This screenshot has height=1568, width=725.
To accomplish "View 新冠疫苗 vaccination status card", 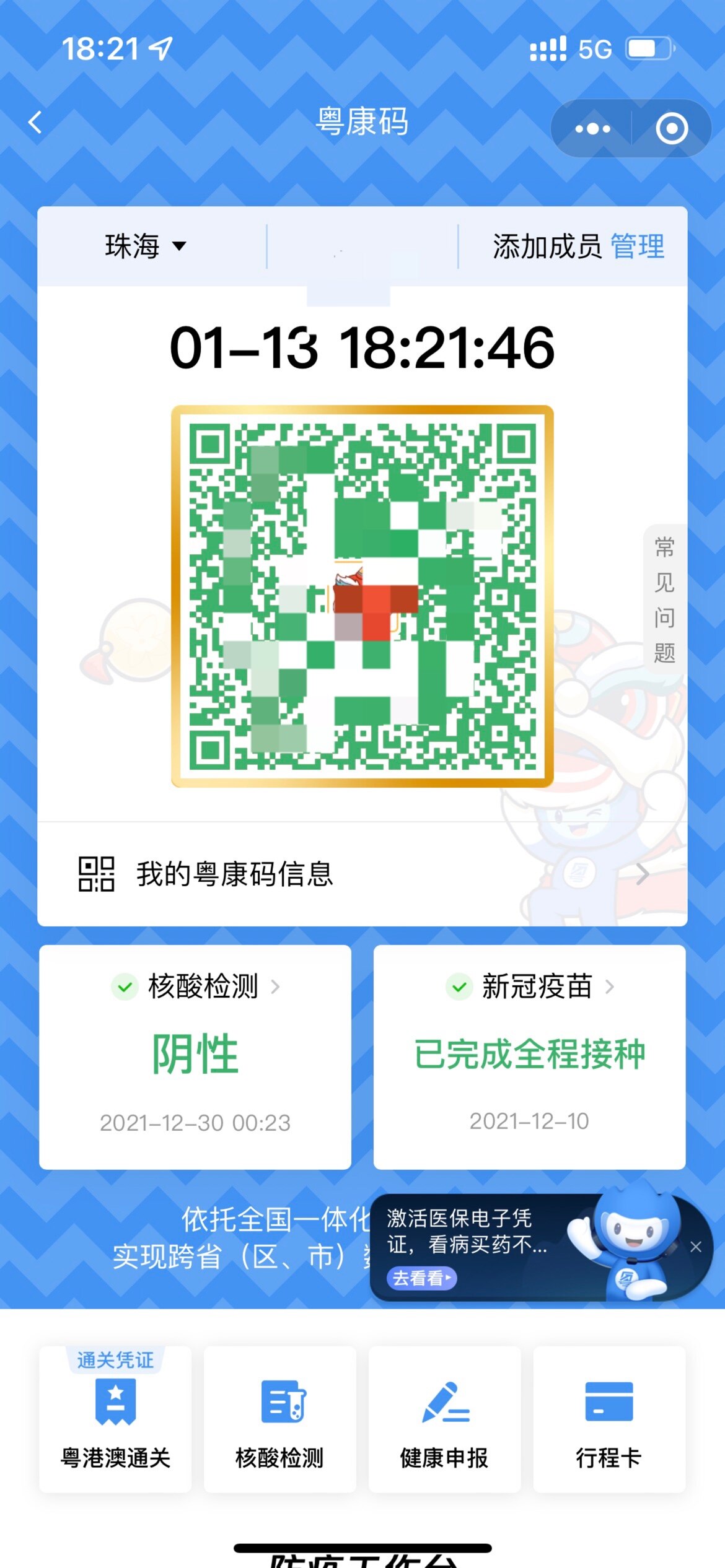I will [529, 1056].
